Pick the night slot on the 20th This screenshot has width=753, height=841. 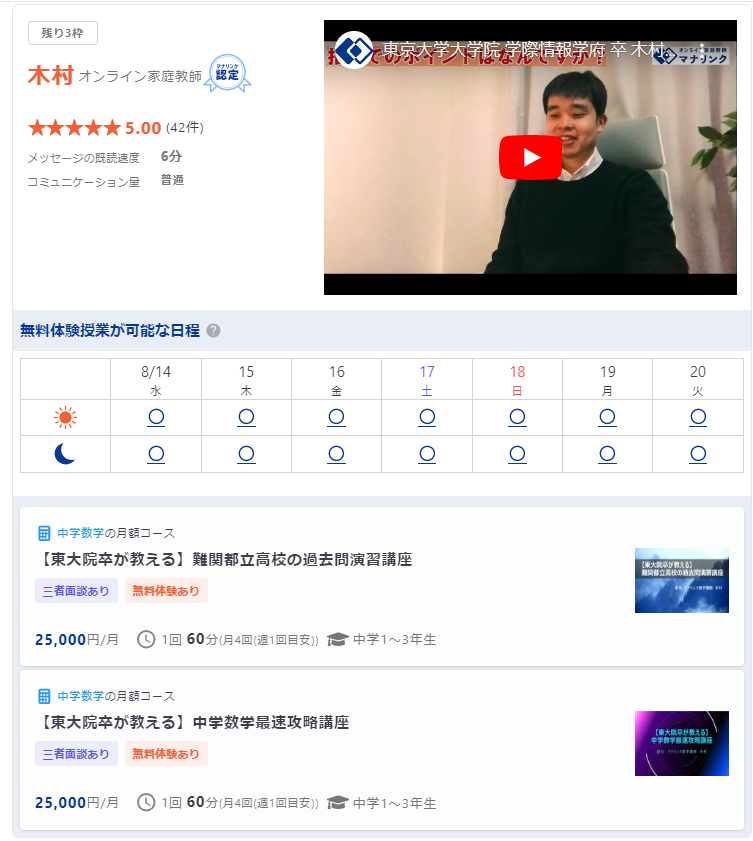(698, 454)
